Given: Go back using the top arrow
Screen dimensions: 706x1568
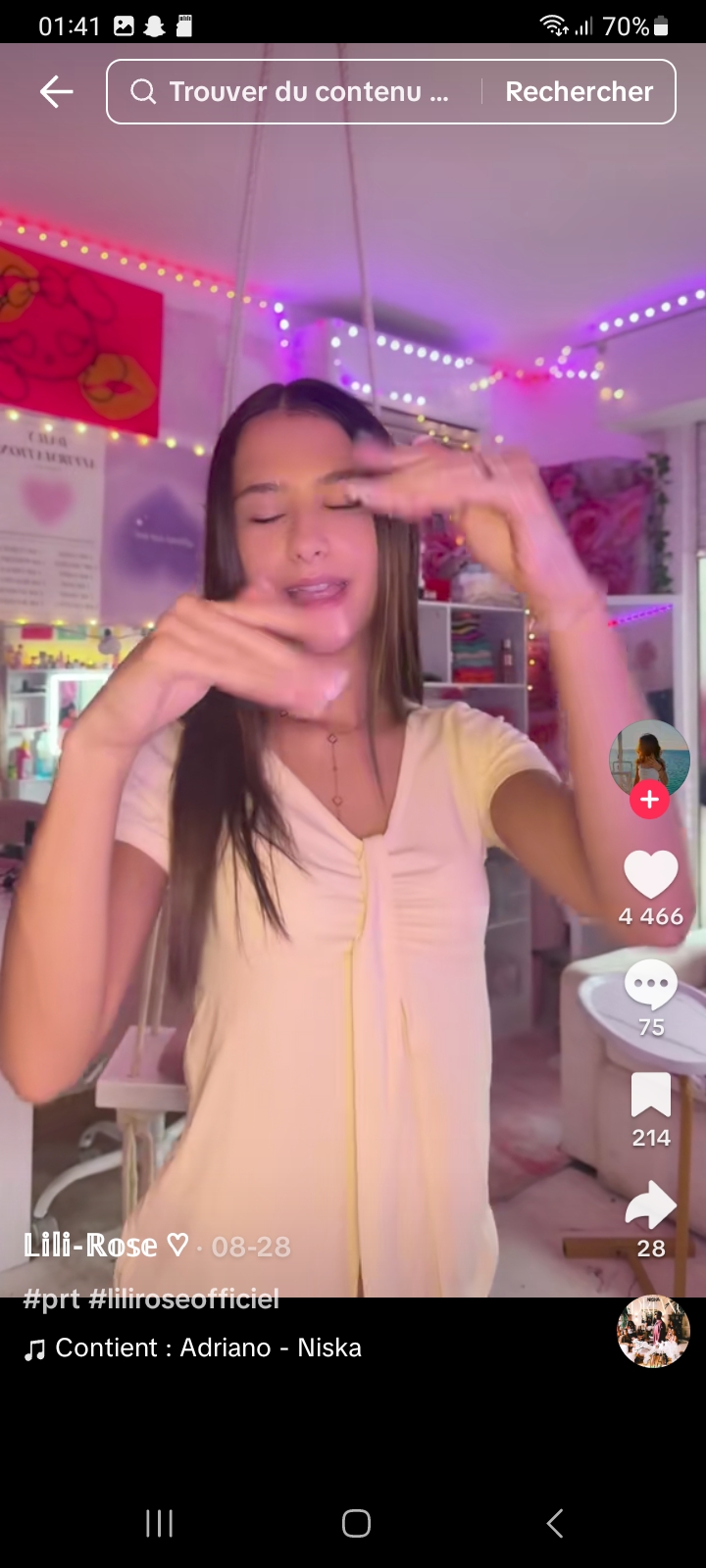Looking at the screenshot, I should (x=56, y=92).
